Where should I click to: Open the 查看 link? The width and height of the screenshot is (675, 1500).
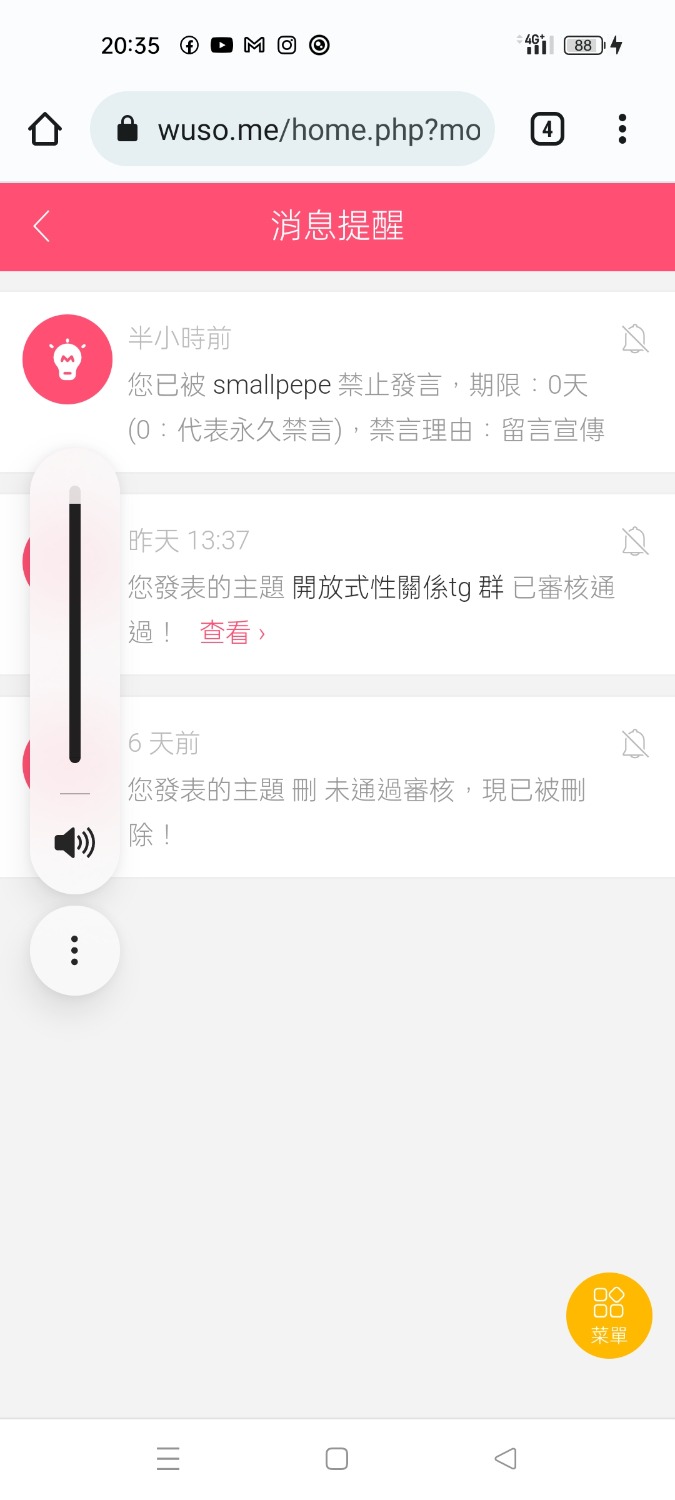pos(232,633)
